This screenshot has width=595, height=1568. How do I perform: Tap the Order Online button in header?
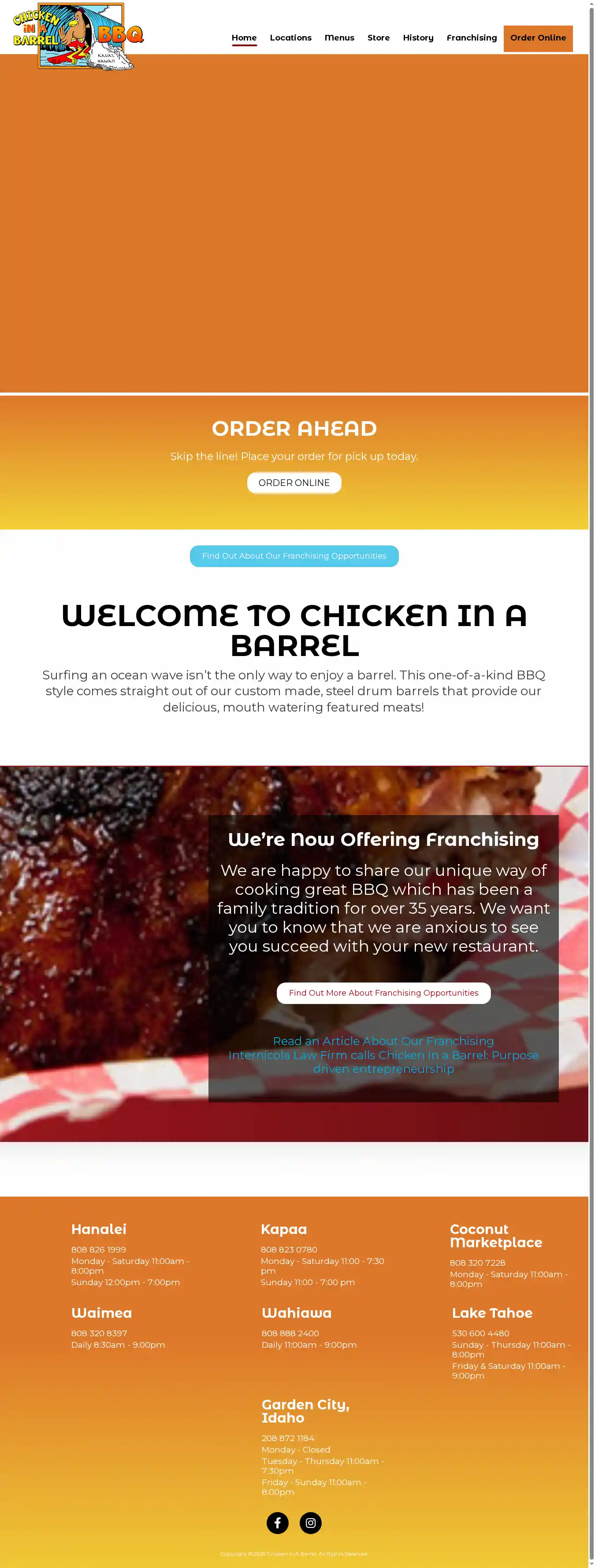538,38
